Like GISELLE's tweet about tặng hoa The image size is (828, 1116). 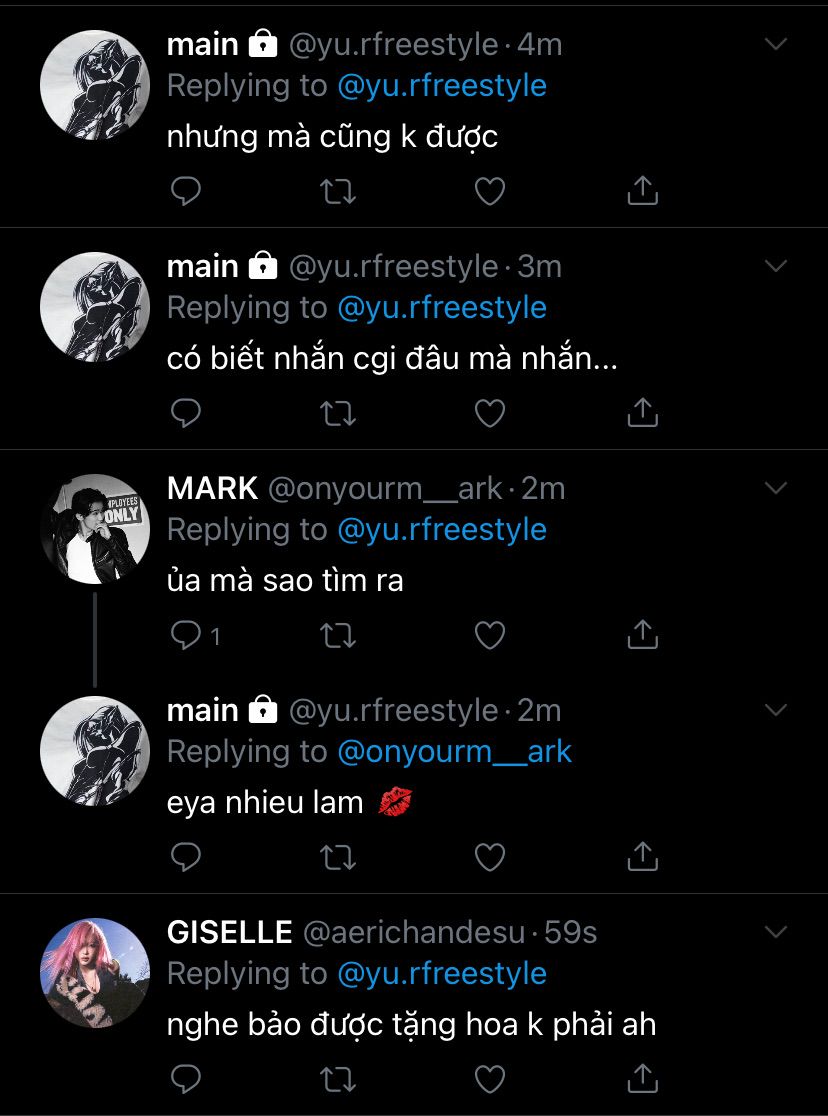pyautogui.click(x=489, y=1078)
